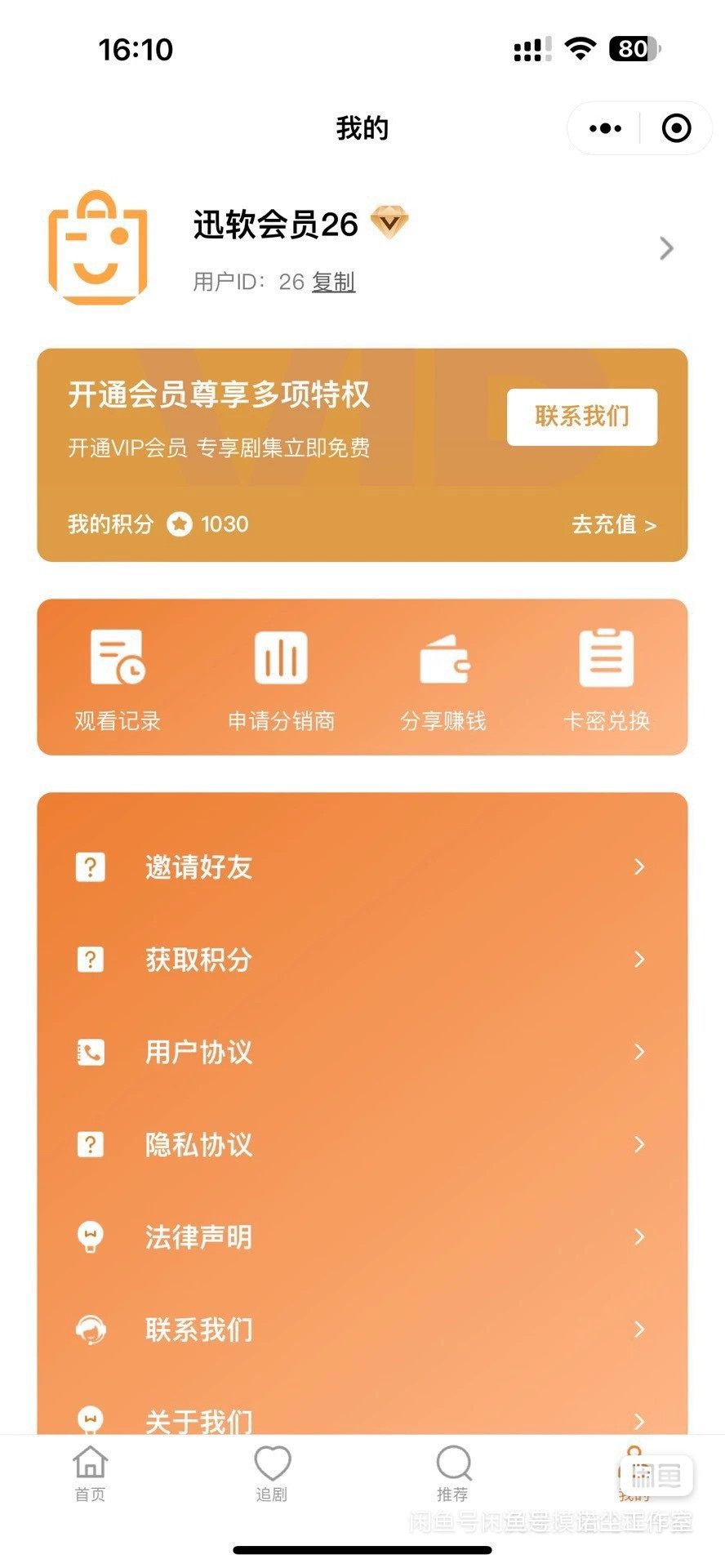Open the mini program overflow menu
Image resolution: width=725 pixels, height=1568 pixels.
605,128
